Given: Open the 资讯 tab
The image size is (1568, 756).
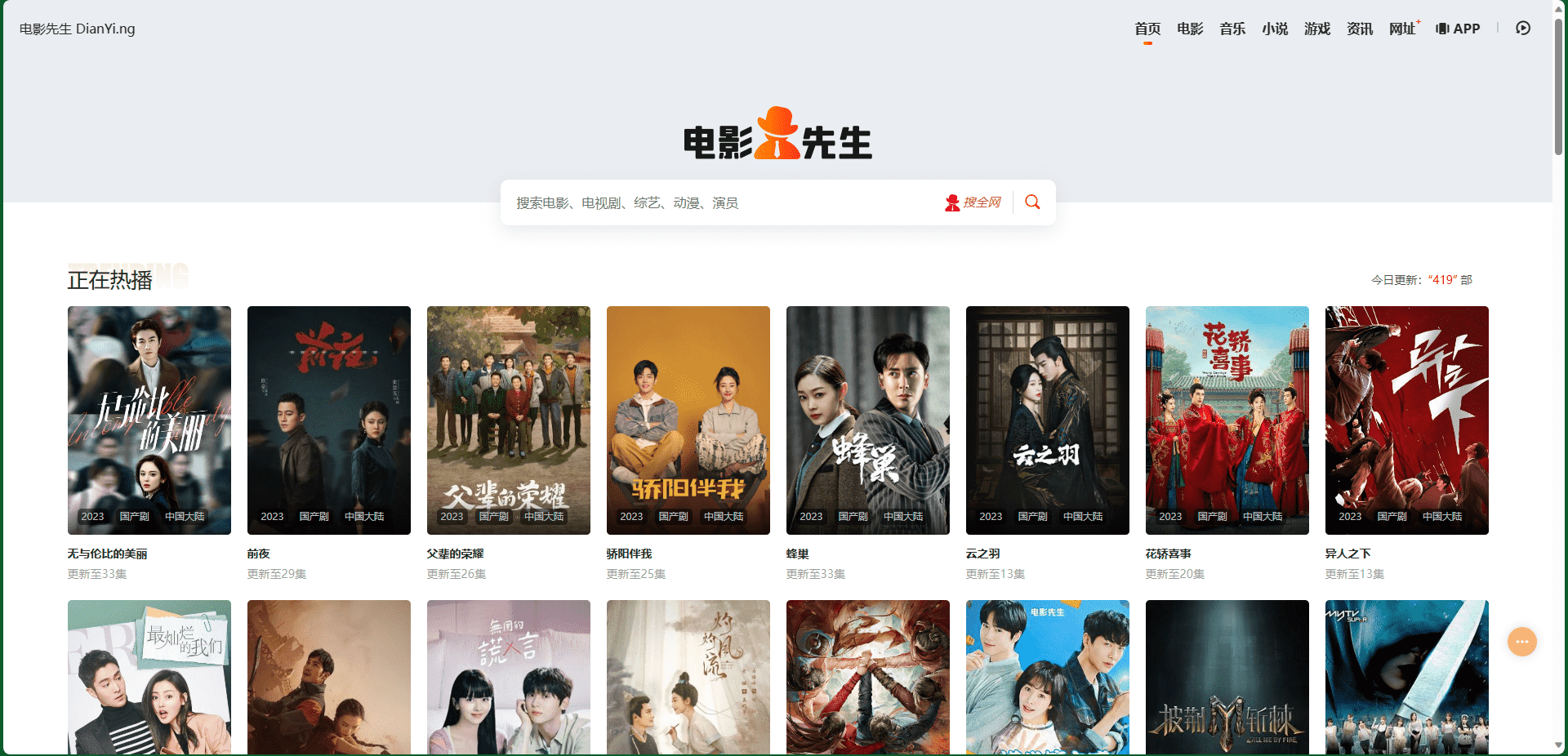Looking at the screenshot, I should pyautogui.click(x=1360, y=29).
